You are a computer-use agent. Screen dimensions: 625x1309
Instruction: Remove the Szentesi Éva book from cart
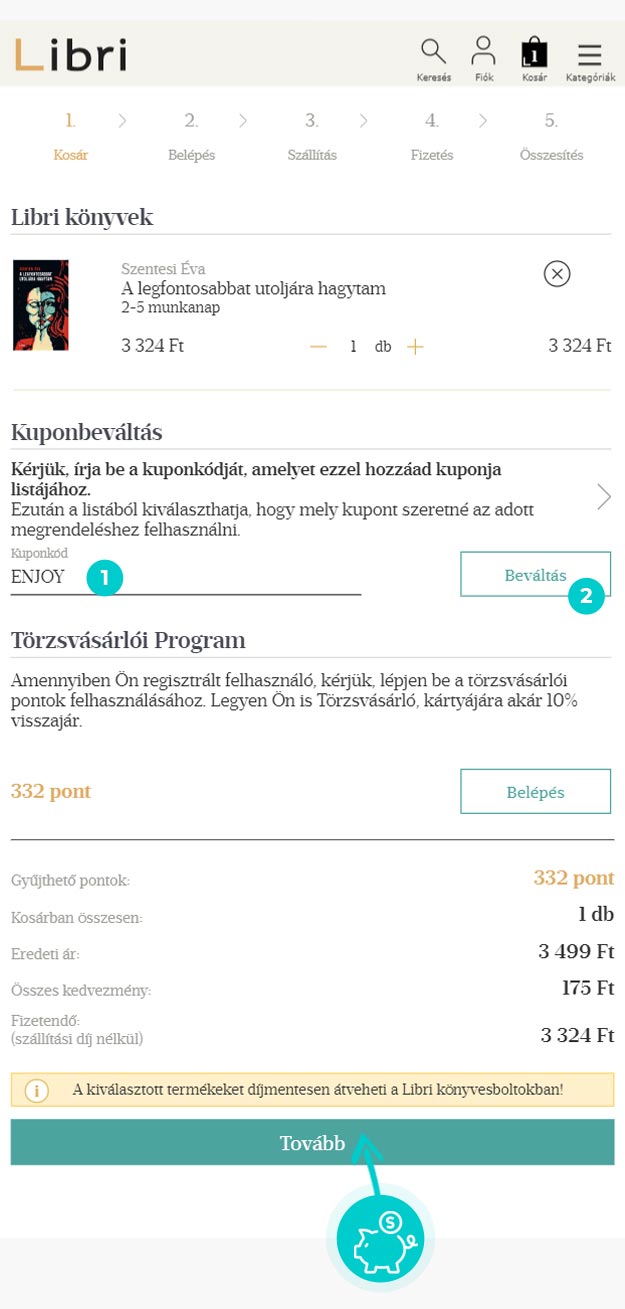point(557,273)
